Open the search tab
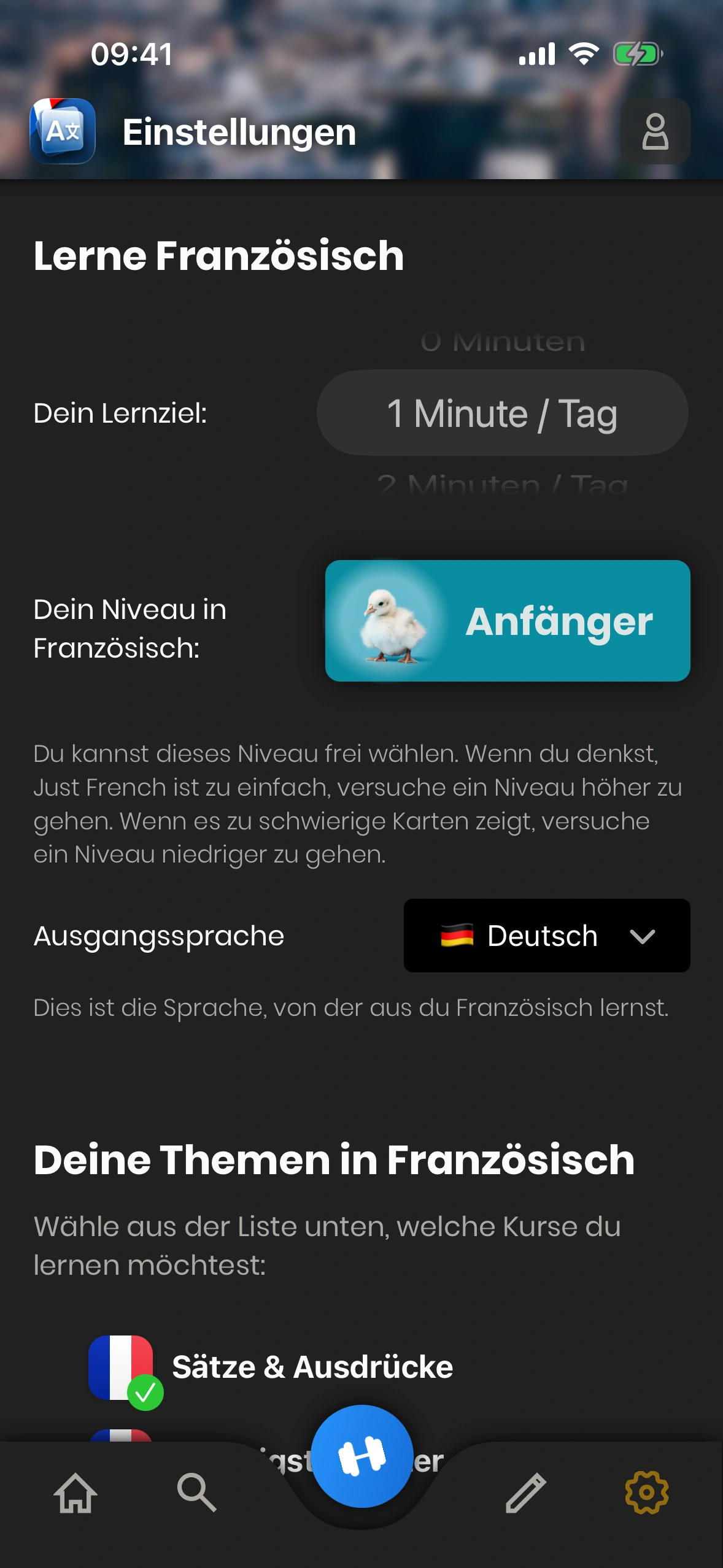 (196, 1492)
